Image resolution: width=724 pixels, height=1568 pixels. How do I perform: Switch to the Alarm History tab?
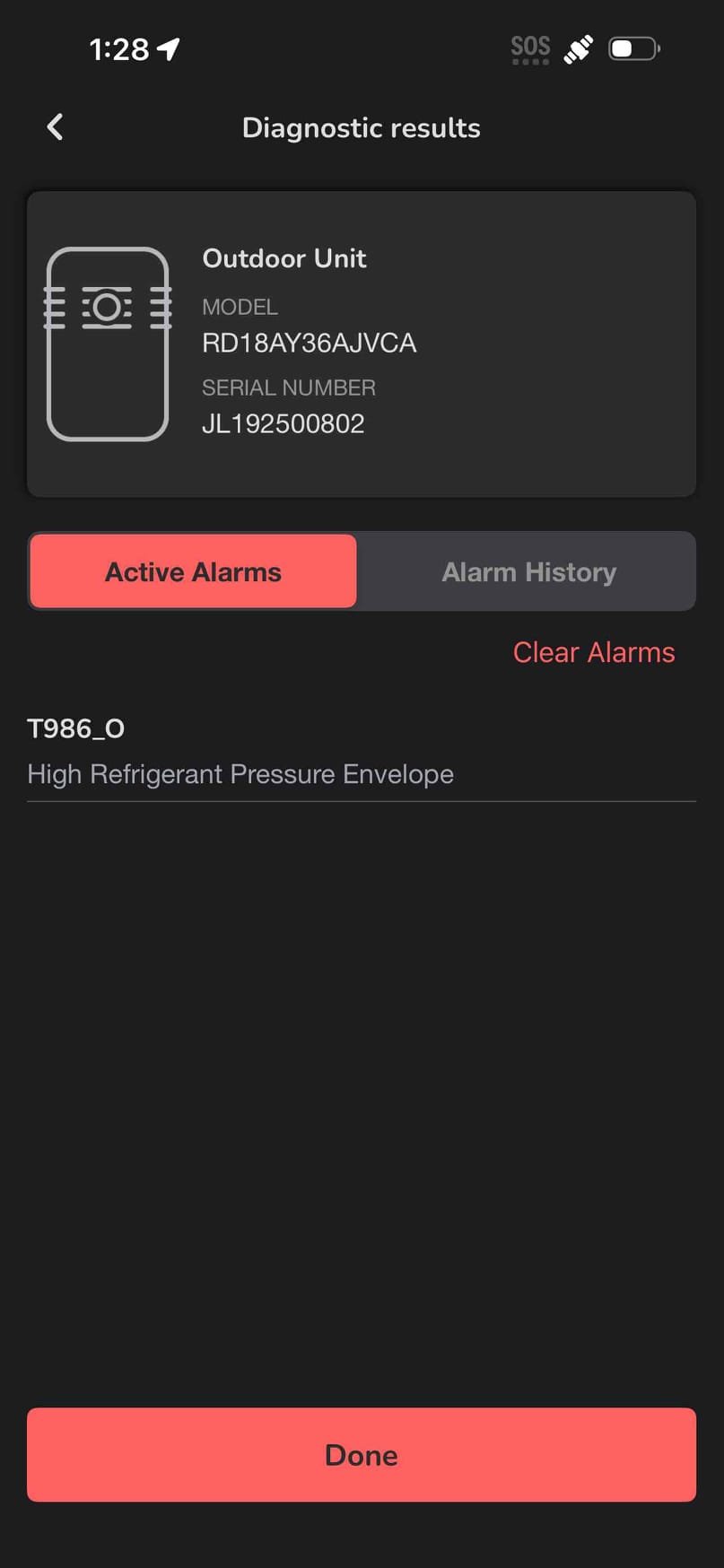(528, 571)
